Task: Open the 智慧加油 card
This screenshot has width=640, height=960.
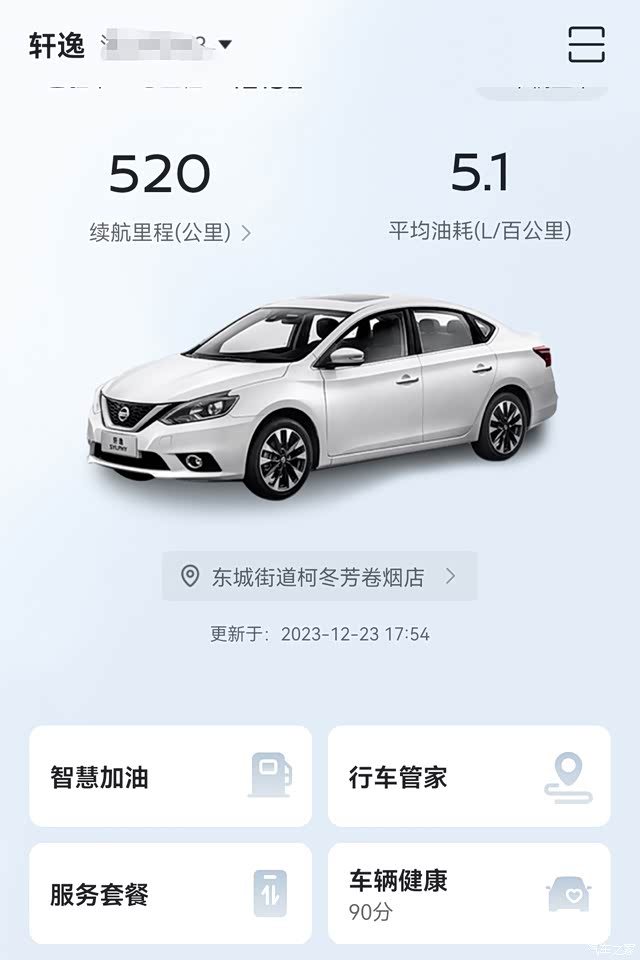Action: [x=170, y=776]
